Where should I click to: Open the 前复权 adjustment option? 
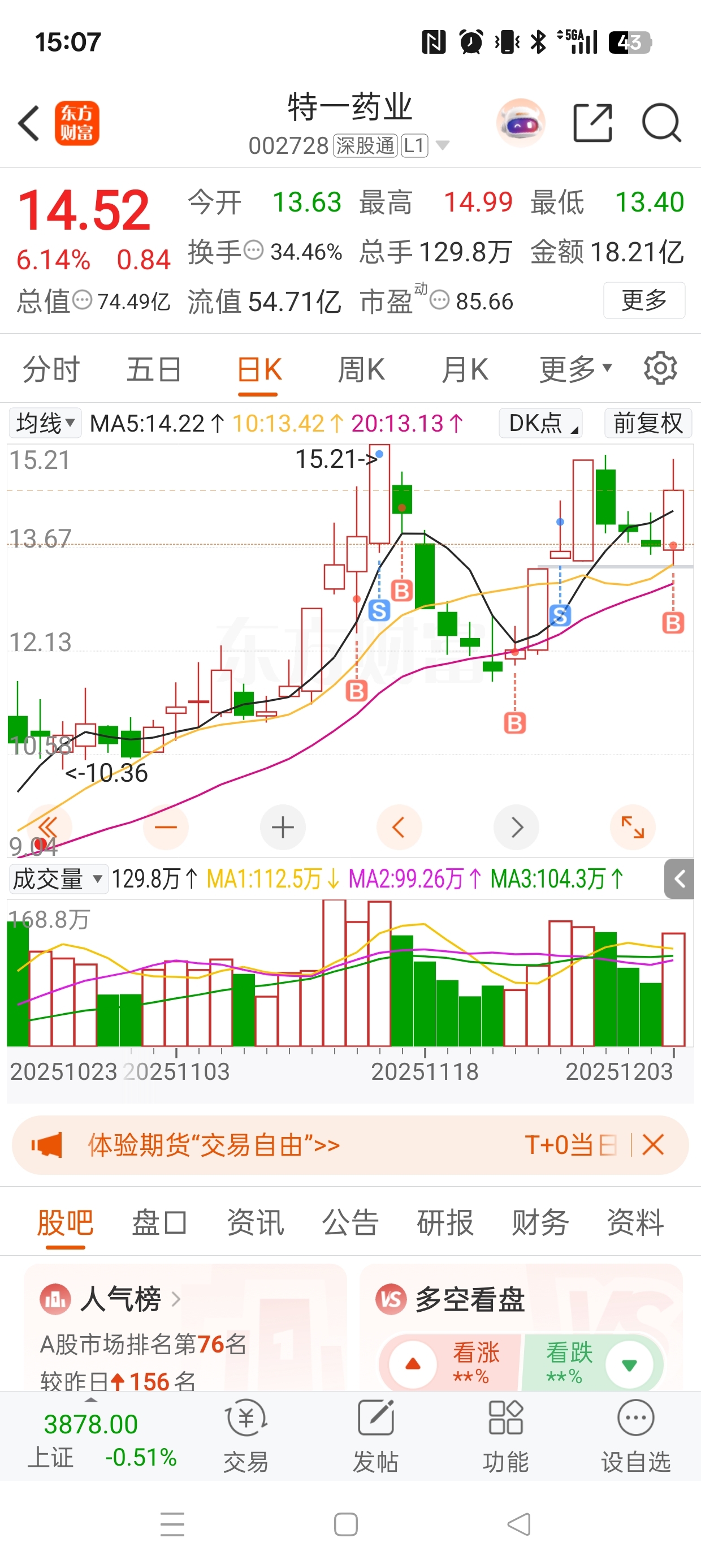click(647, 423)
